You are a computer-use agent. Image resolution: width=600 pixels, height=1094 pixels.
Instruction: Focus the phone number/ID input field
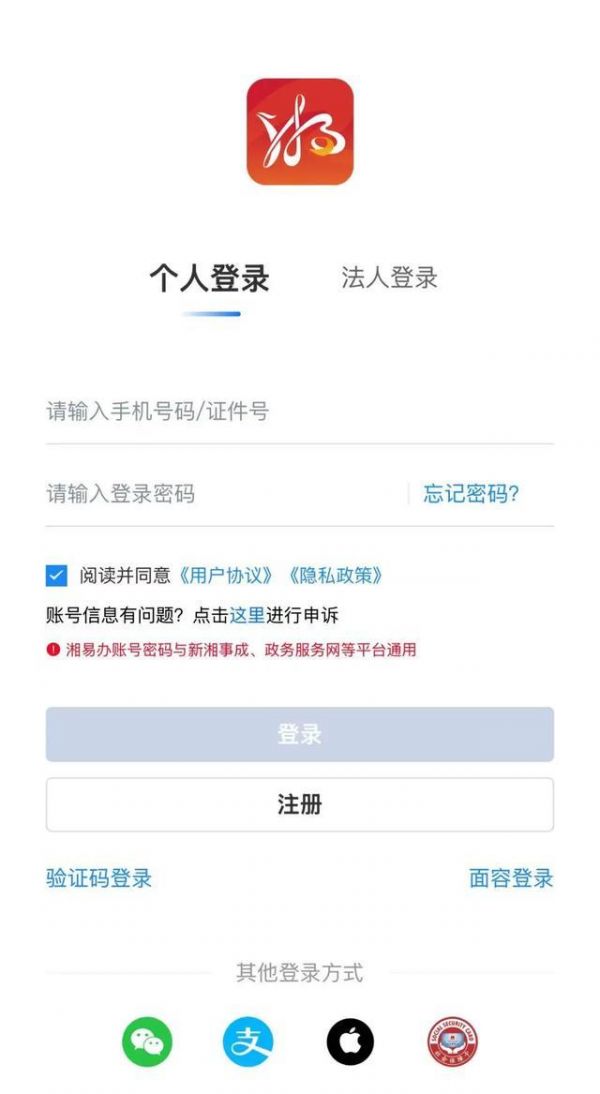click(298, 411)
